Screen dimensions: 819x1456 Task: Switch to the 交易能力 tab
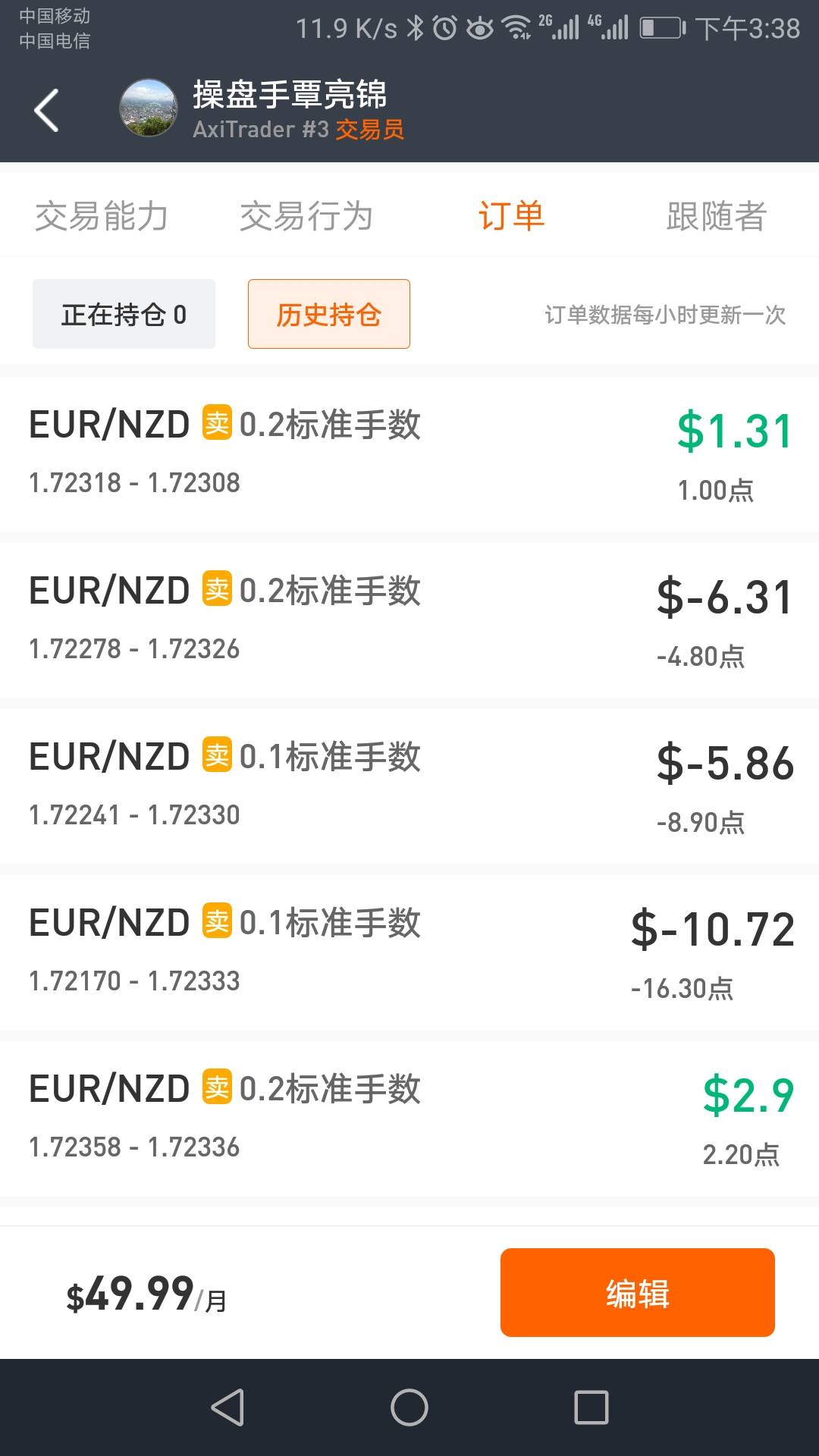click(102, 216)
